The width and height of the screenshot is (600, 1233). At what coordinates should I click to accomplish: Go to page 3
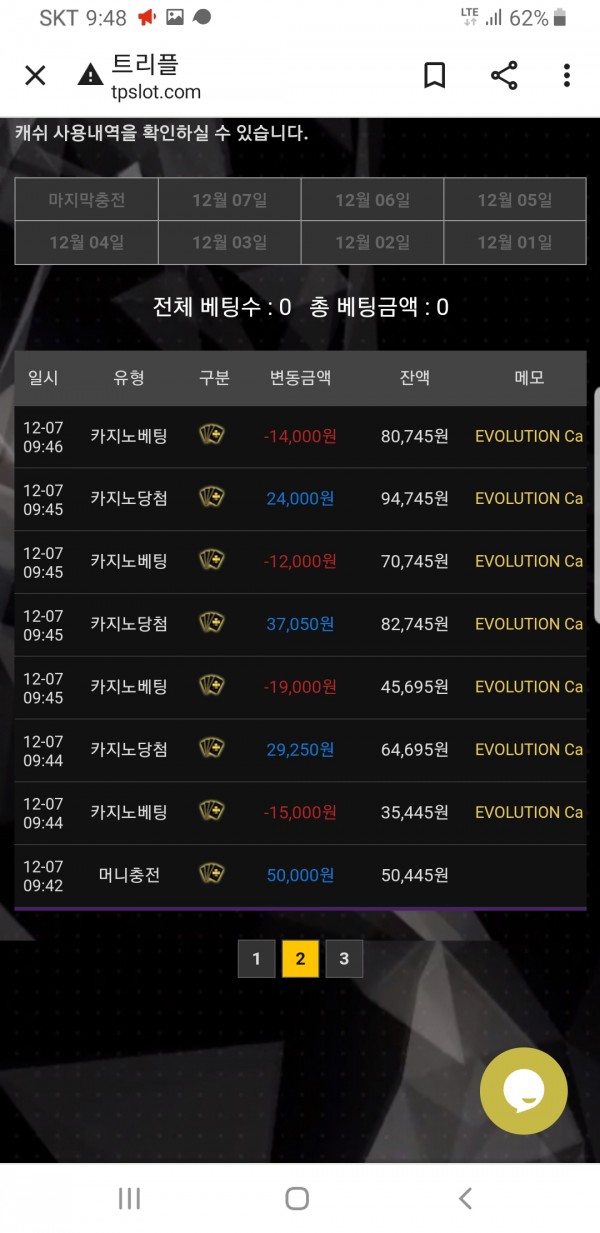coord(344,959)
